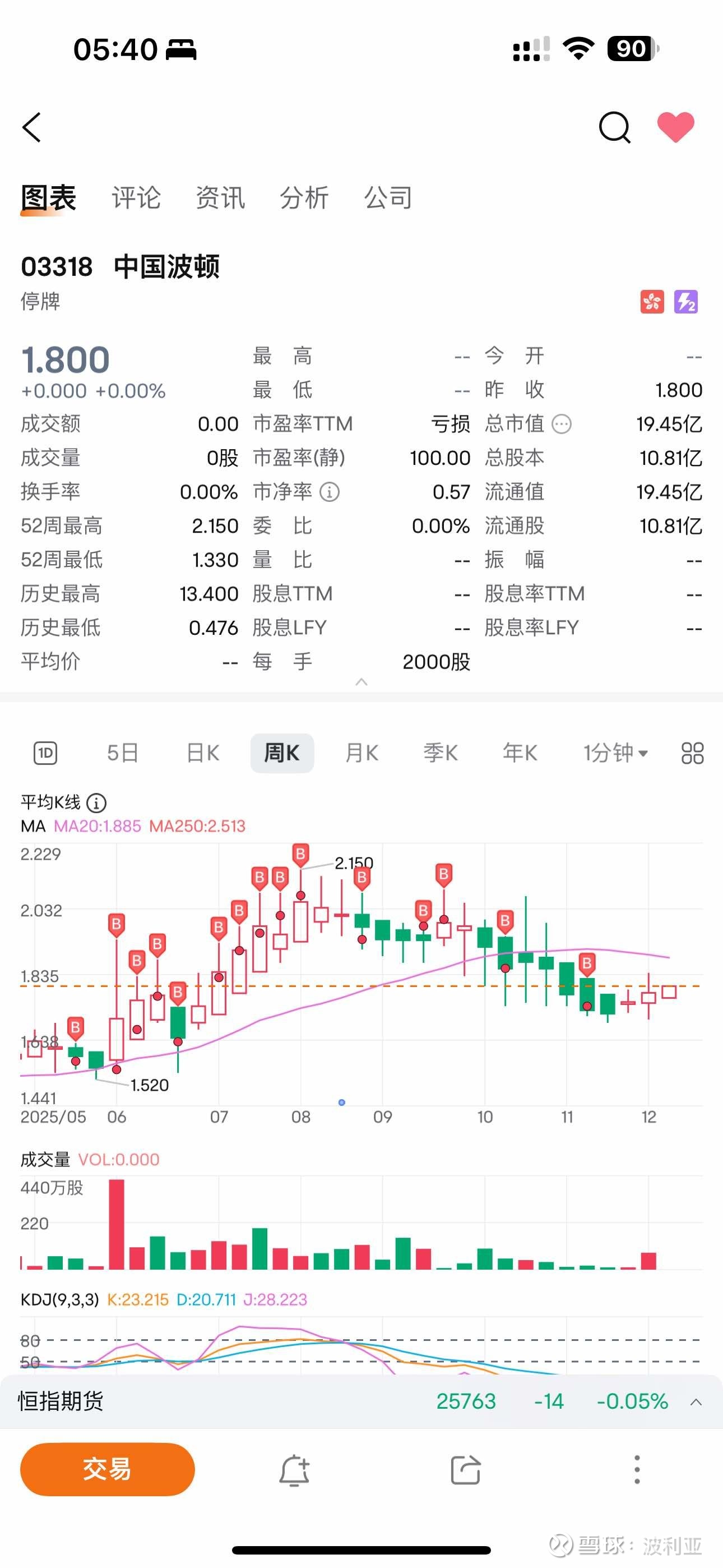Open chart layout grid settings
This screenshot has height=1568, width=723.
tap(692, 753)
